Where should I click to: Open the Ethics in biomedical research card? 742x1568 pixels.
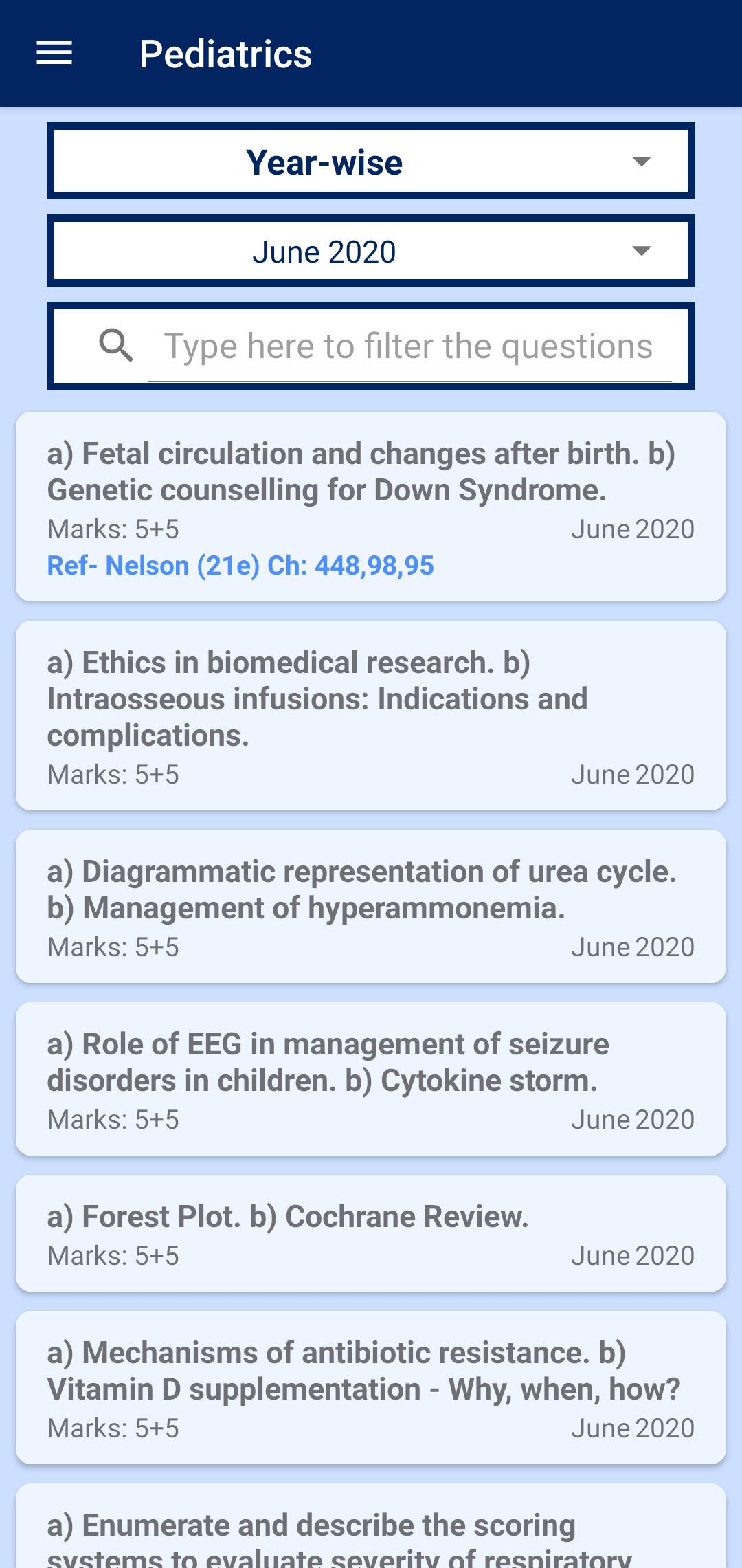click(371, 716)
